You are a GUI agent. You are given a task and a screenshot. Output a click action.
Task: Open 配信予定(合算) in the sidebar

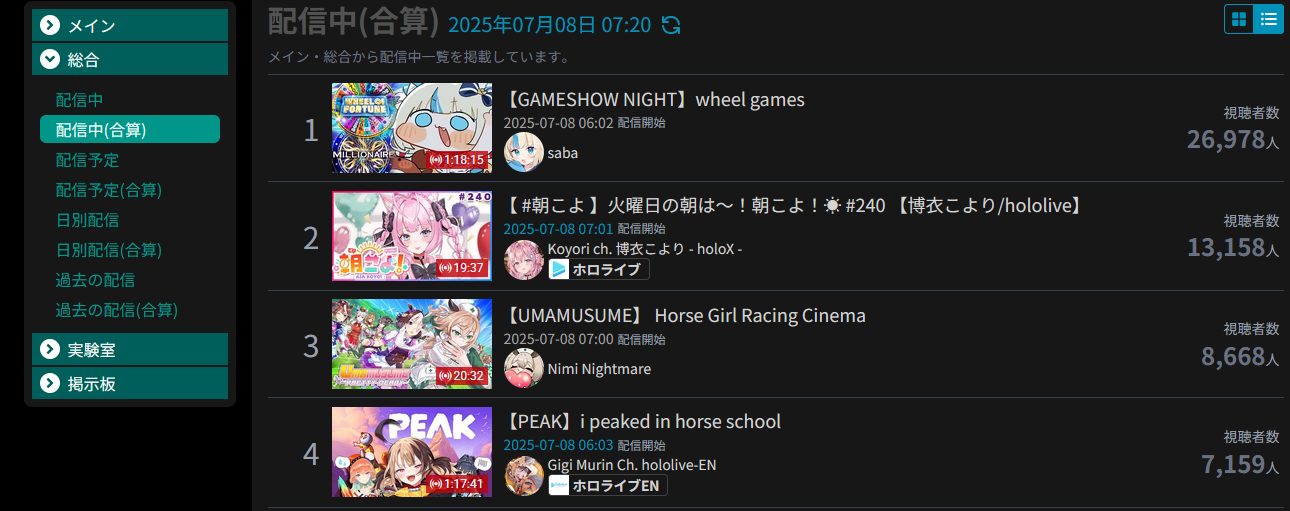click(109, 190)
